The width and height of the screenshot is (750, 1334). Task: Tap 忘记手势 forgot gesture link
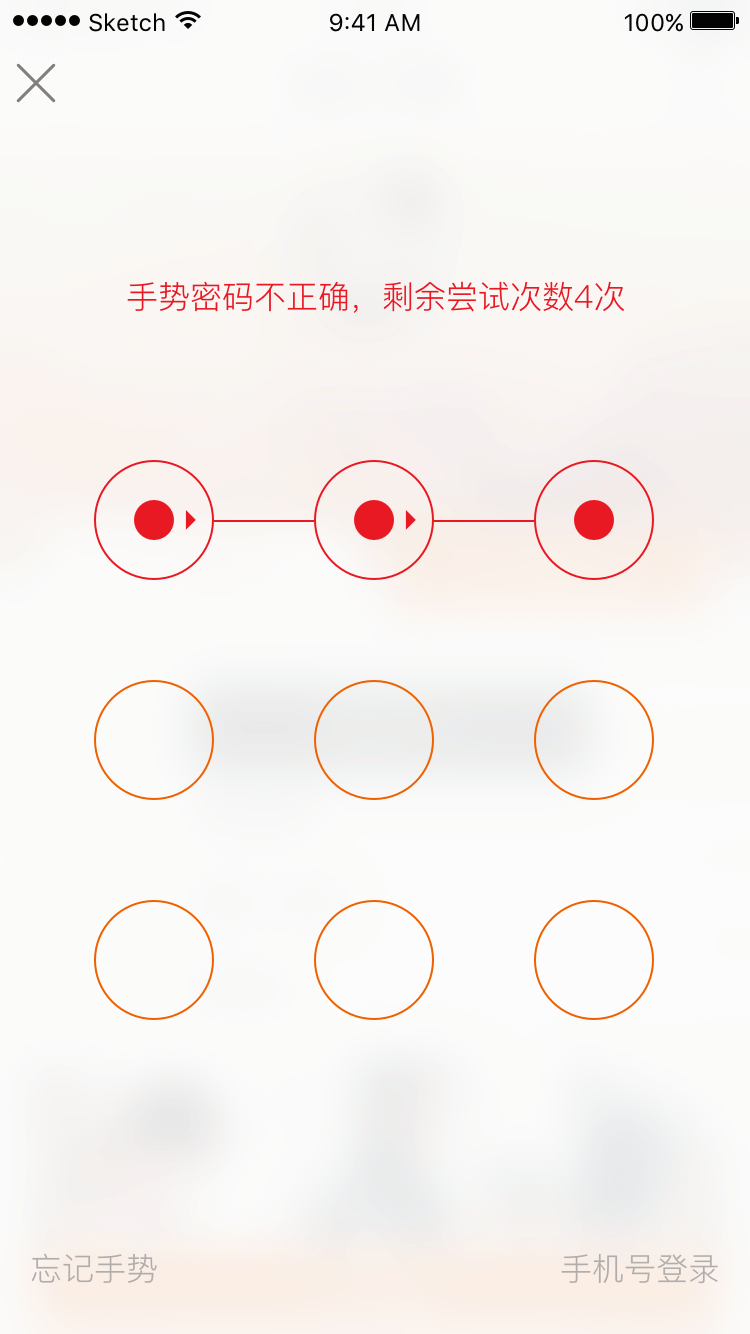[94, 1269]
